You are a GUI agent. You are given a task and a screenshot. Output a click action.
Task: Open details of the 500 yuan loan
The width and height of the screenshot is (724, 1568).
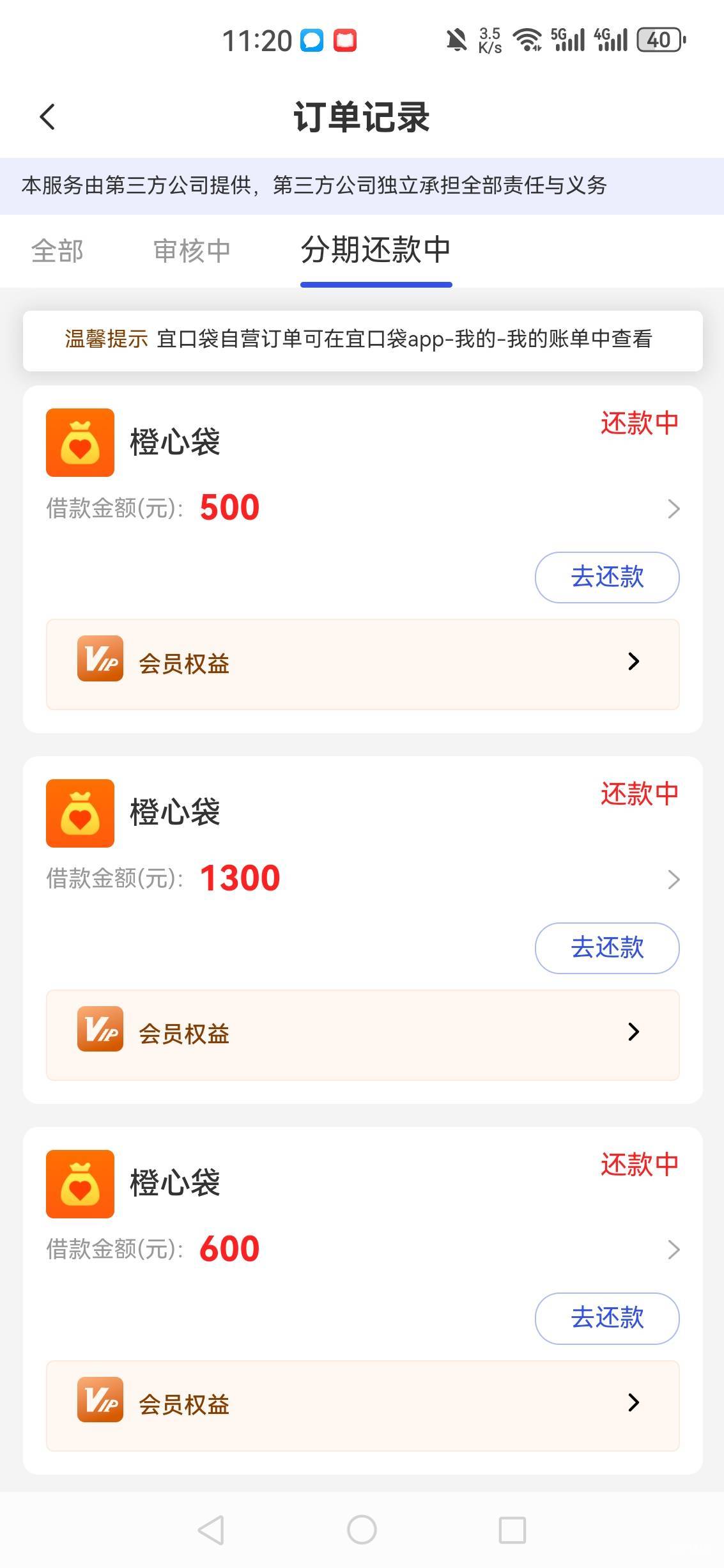coord(673,509)
